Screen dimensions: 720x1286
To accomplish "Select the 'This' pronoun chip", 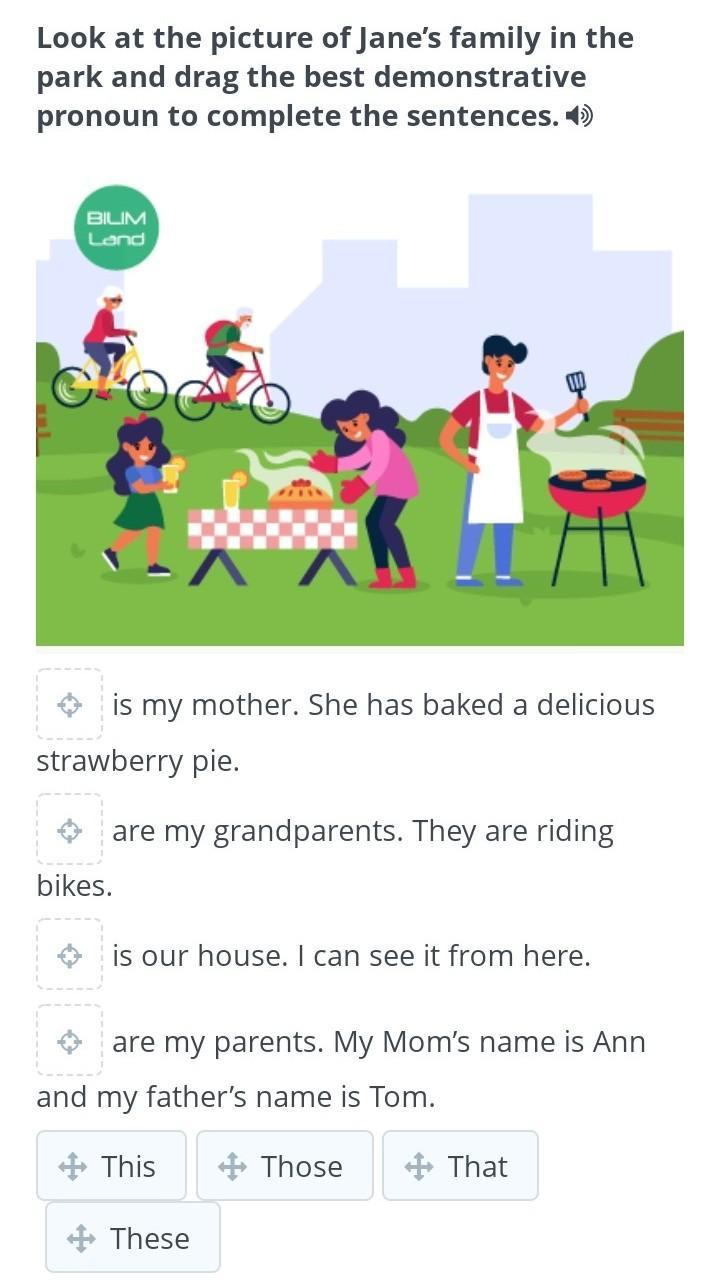I will pyautogui.click(x=111, y=1166).
